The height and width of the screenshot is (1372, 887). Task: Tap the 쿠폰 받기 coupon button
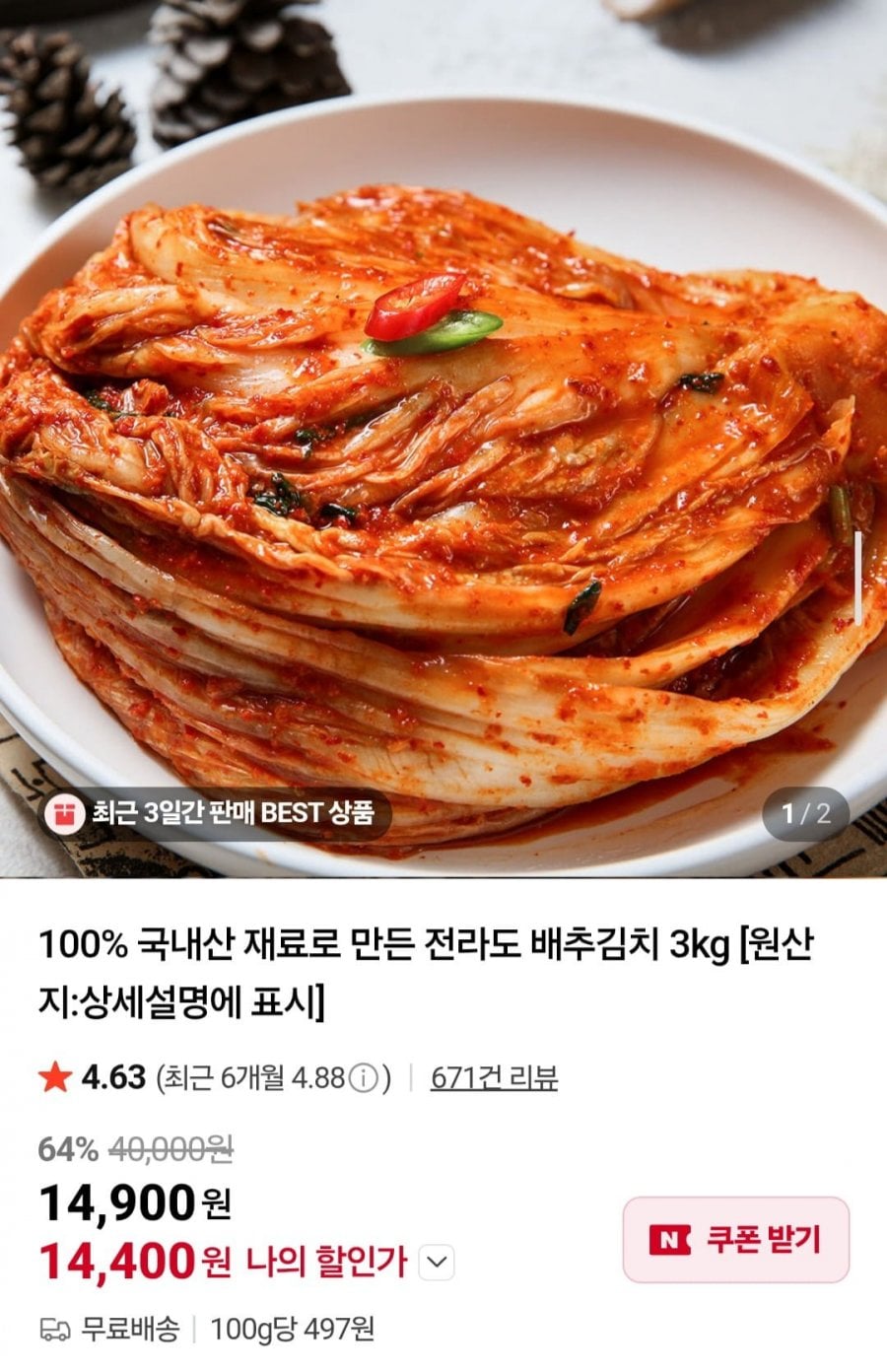[x=735, y=1239]
